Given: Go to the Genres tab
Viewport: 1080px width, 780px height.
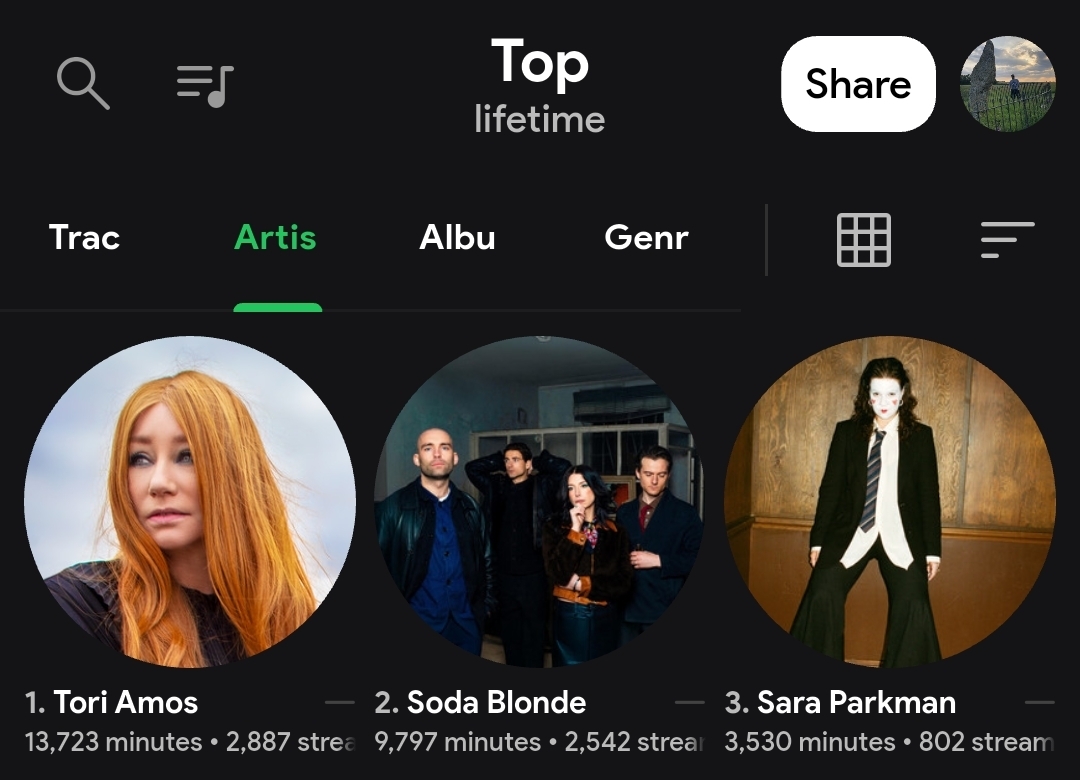Looking at the screenshot, I should tap(647, 238).
